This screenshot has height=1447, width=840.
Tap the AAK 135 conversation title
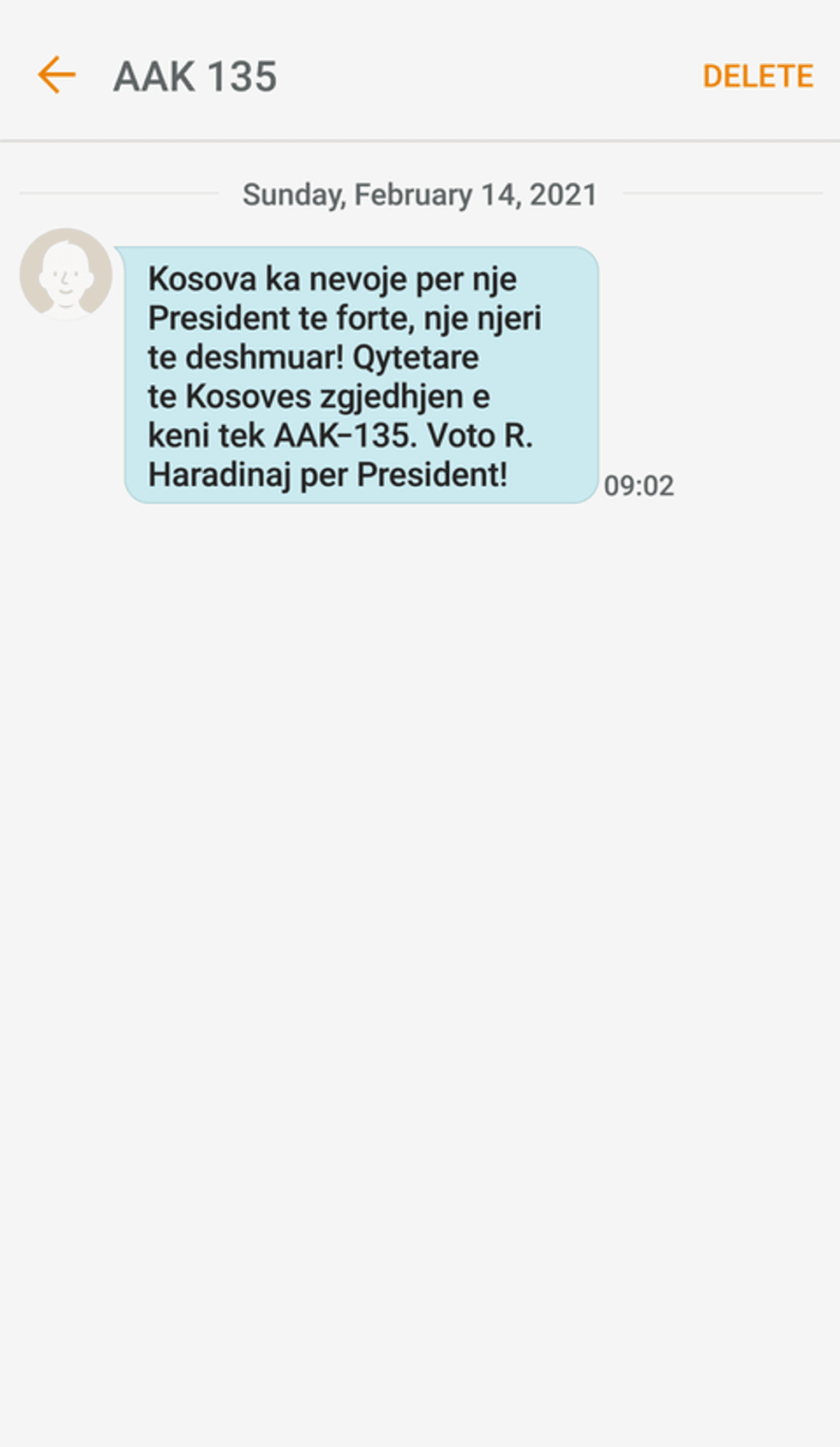(195, 77)
